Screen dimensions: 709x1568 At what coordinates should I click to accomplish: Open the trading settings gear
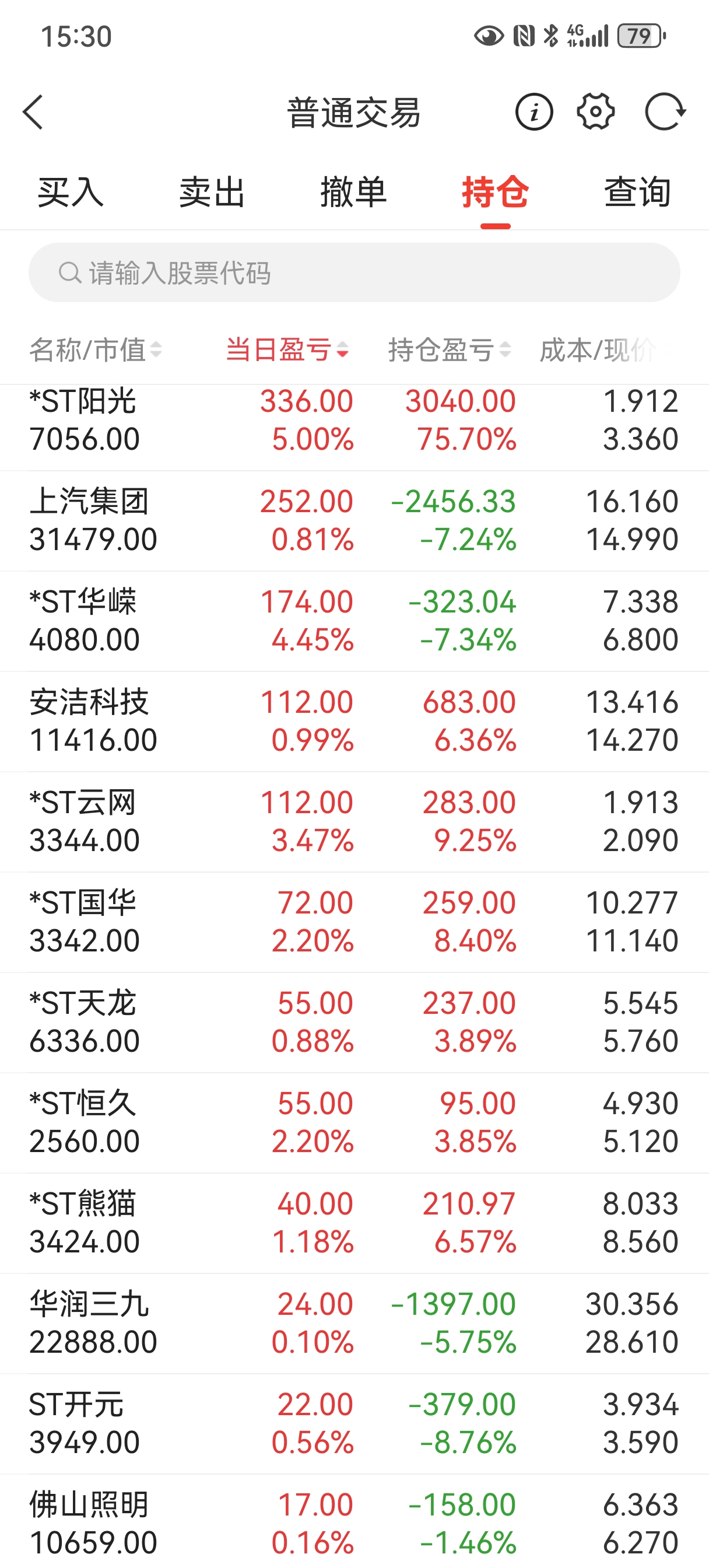pos(595,112)
